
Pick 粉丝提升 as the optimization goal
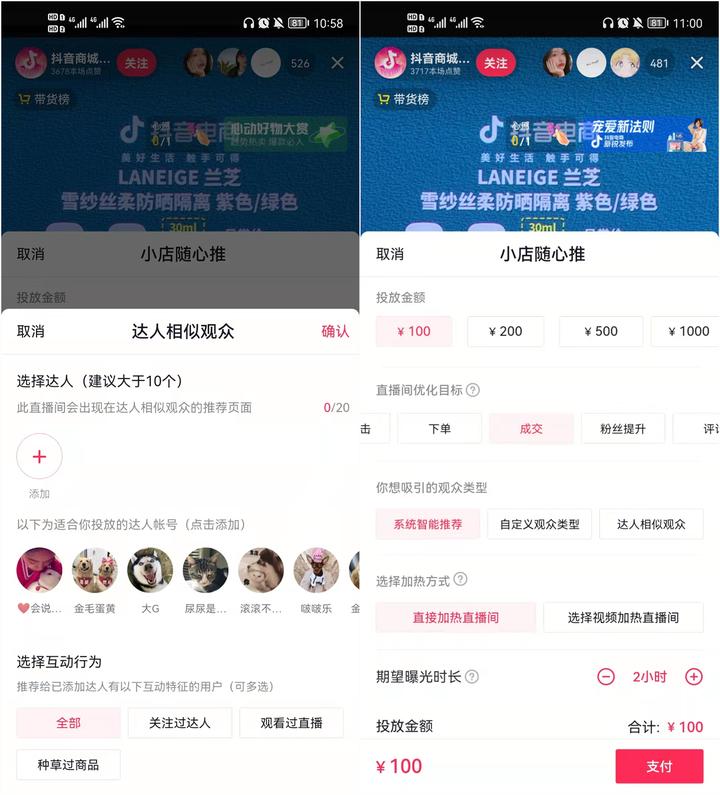[x=623, y=428]
